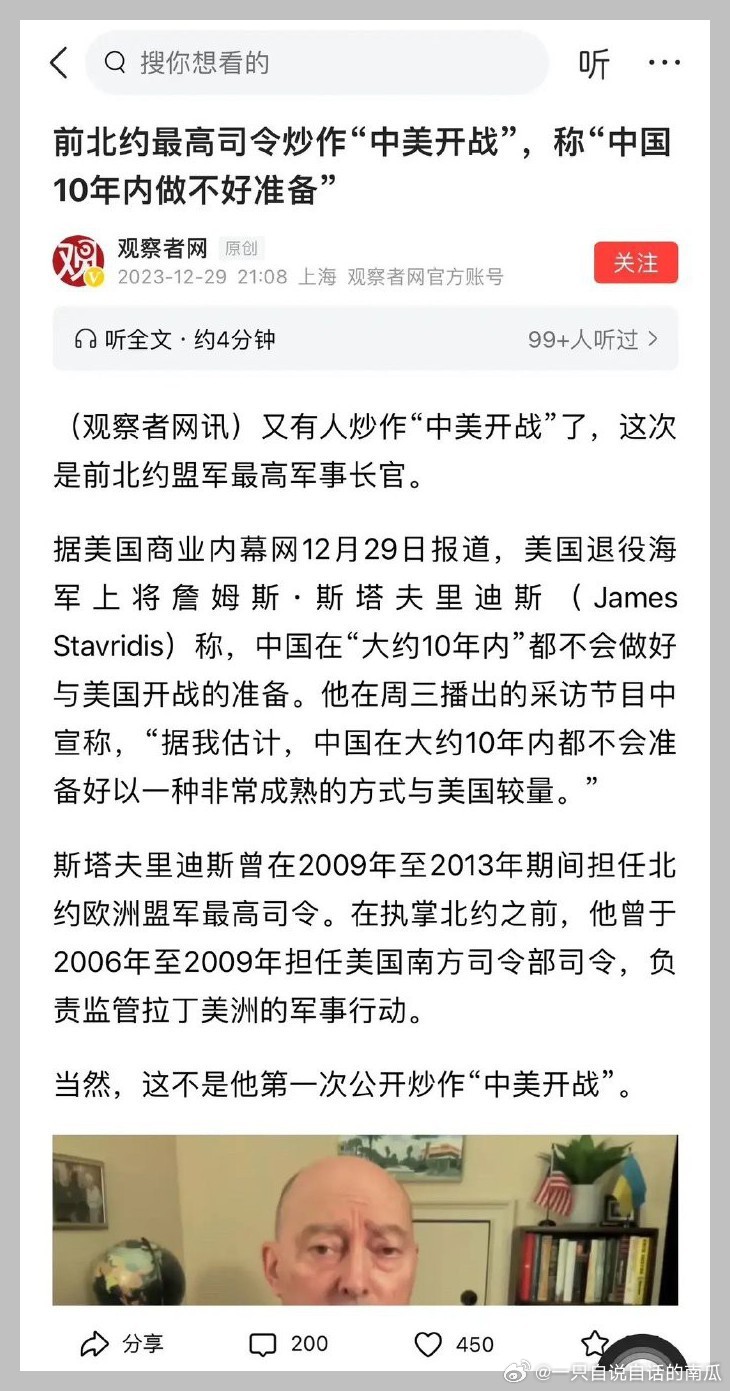Open the video image below the article
Image resolution: width=730 pixels, height=1391 pixels.
pos(364,1219)
